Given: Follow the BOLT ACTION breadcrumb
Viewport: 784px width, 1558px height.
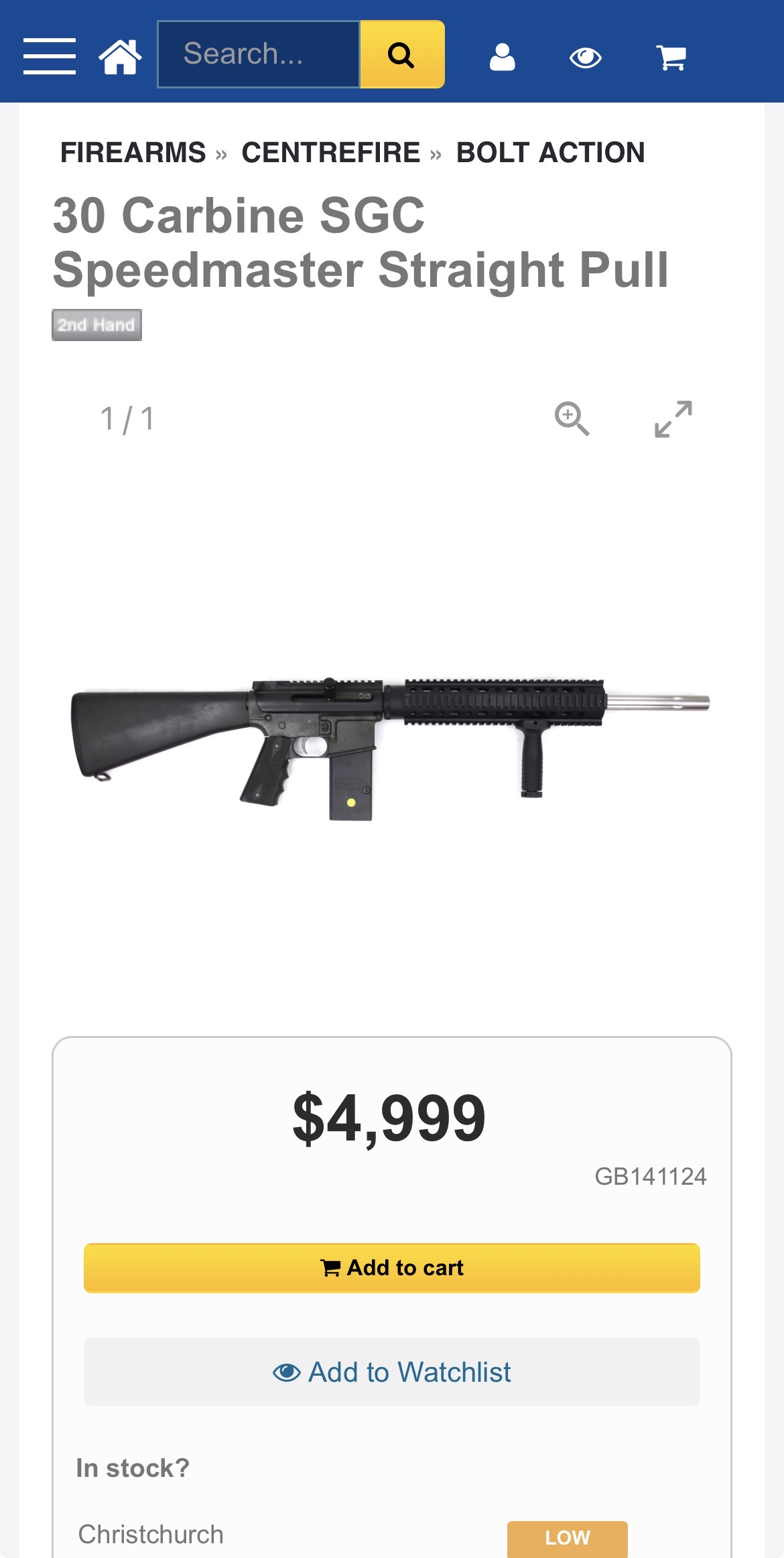Looking at the screenshot, I should [x=550, y=153].
